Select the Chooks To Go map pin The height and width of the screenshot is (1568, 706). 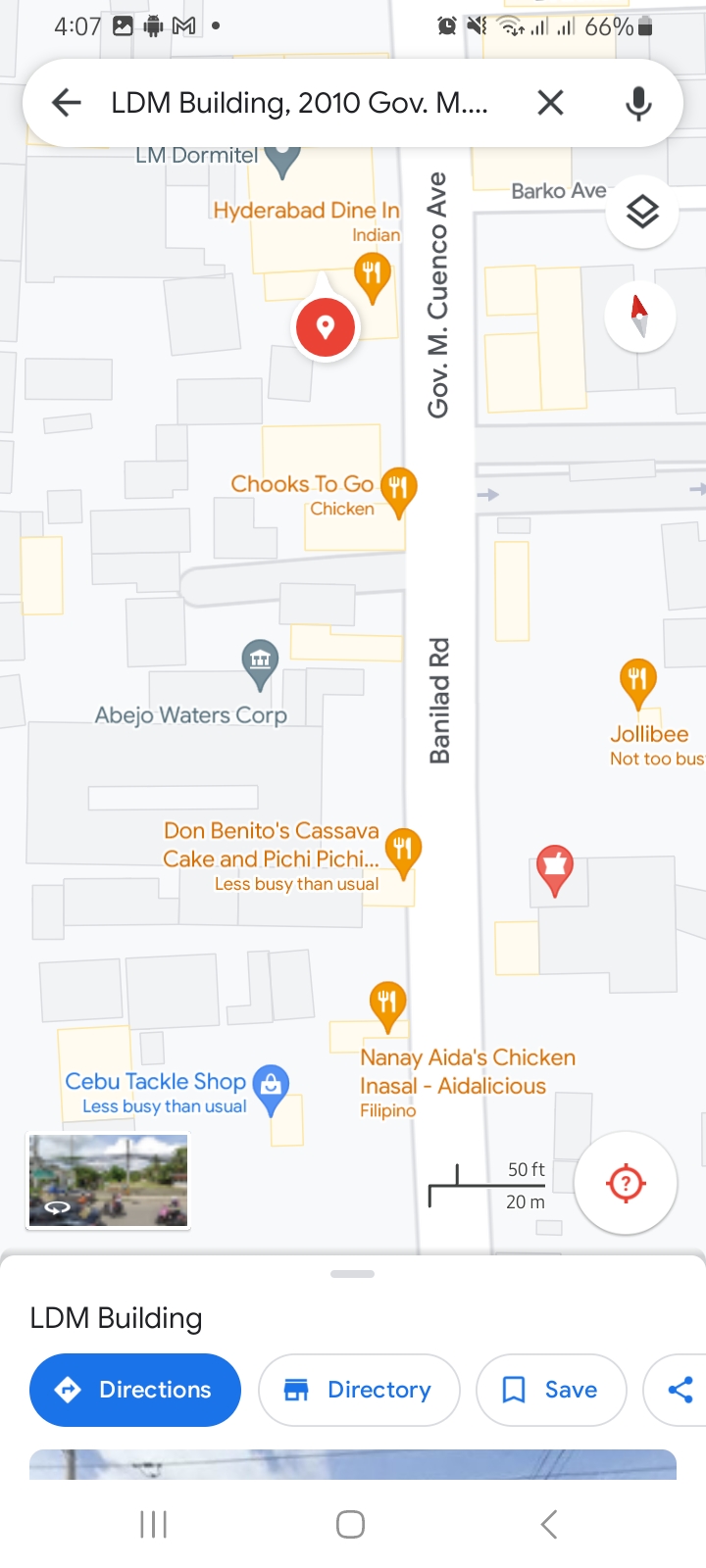tap(398, 487)
